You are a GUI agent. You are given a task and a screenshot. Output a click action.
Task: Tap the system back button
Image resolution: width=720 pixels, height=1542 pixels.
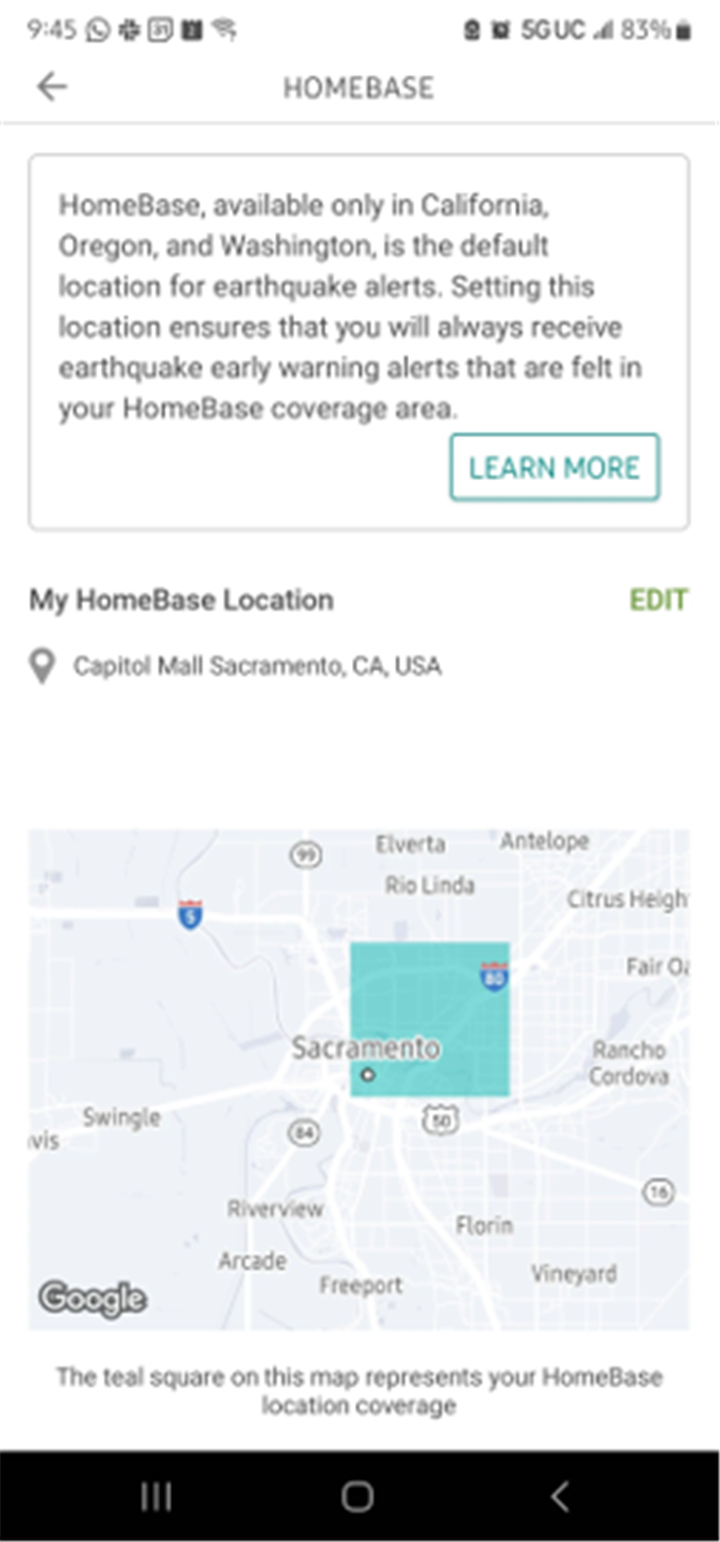pyautogui.click(x=560, y=1496)
